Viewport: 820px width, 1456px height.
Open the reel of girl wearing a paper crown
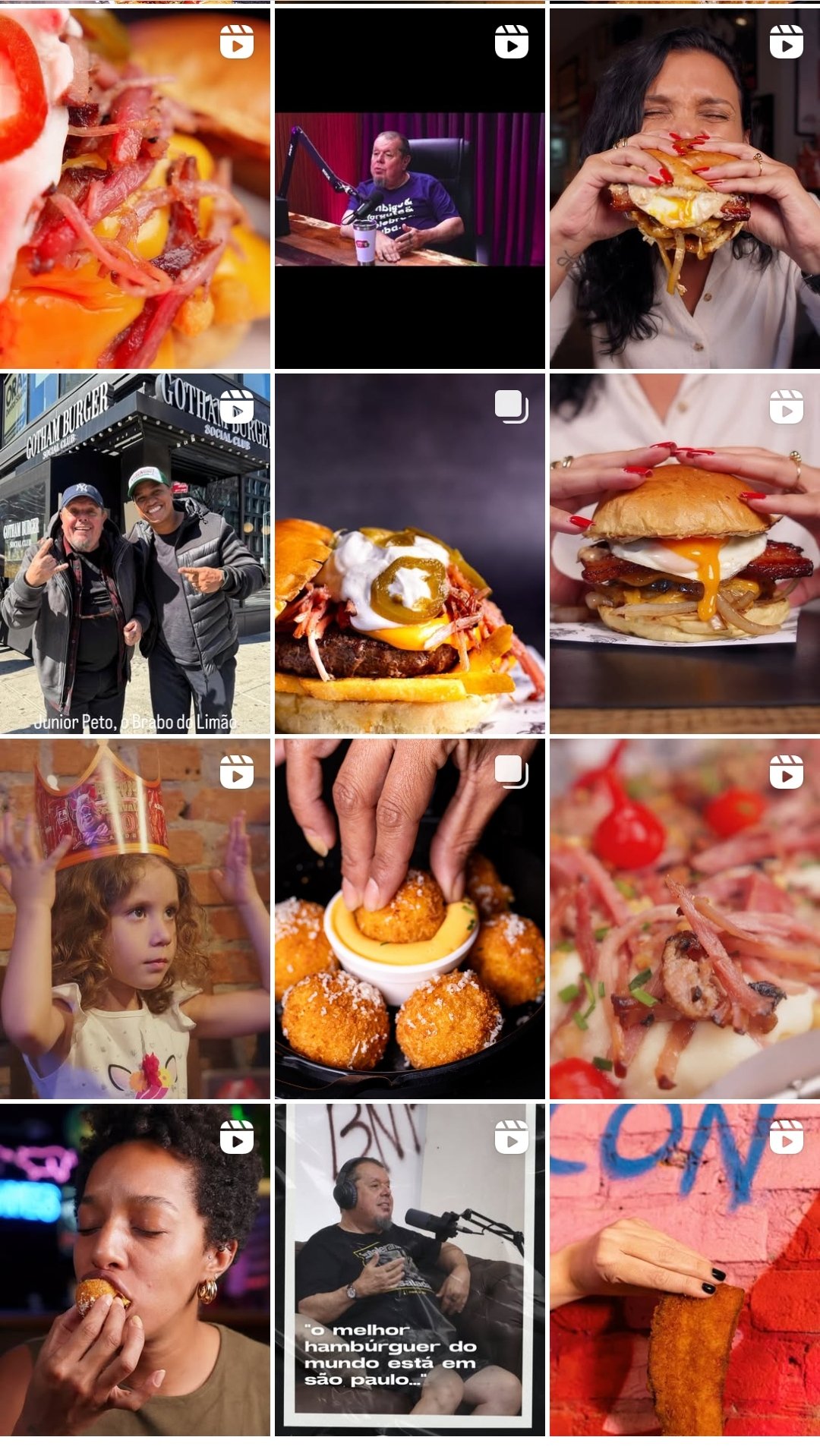134,919
